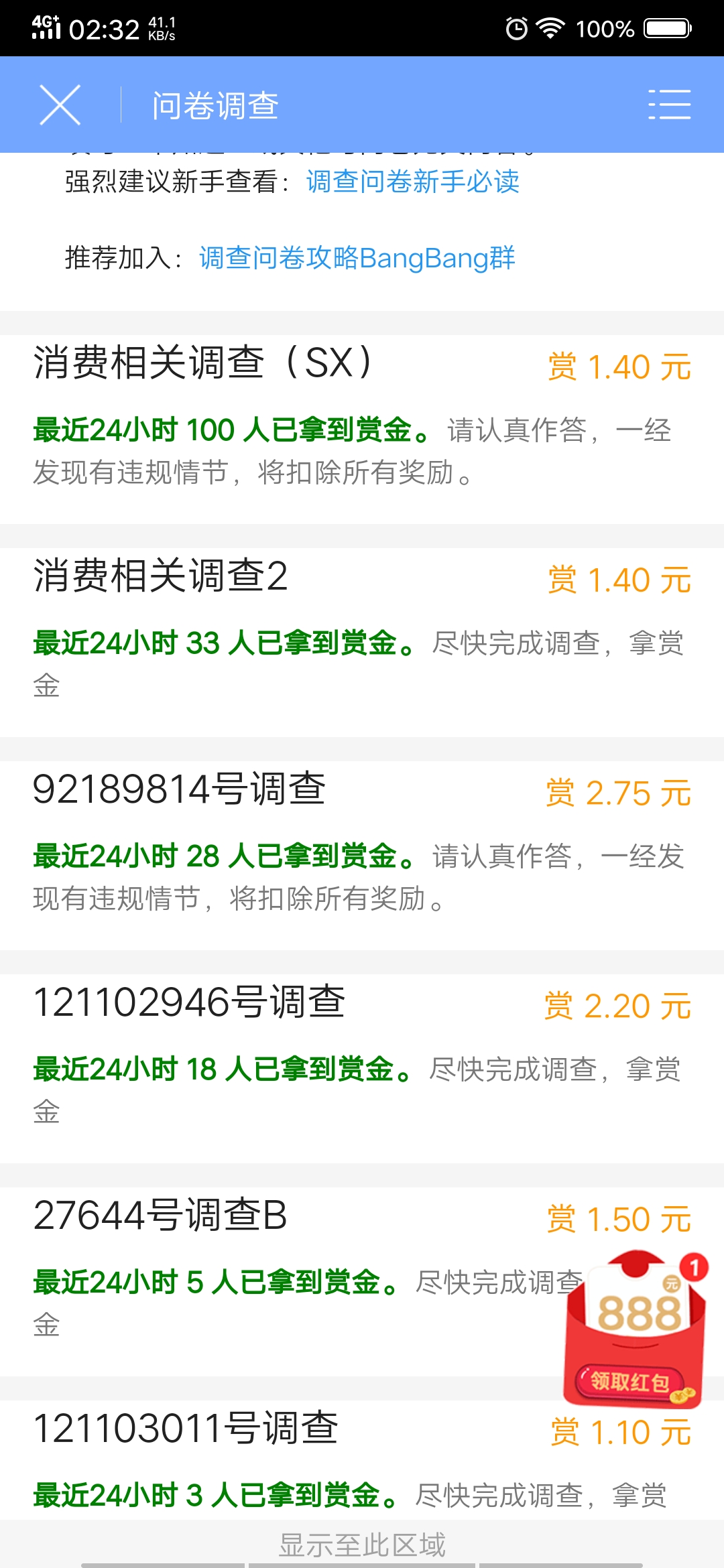724x1568 pixels.
Task: Tap the Wi-Fi icon in status bar
Action: click(550, 29)
